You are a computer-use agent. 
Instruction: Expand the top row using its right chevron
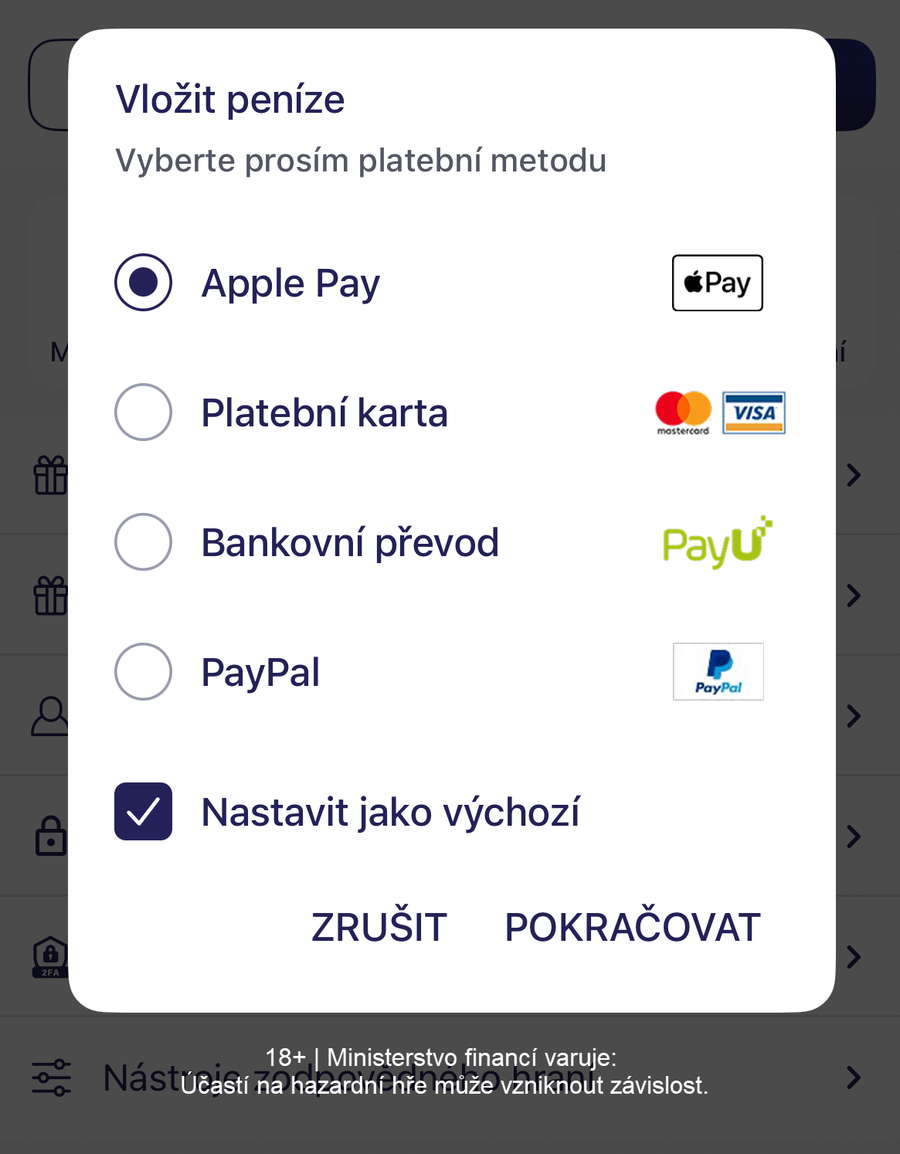coord(851,475)
